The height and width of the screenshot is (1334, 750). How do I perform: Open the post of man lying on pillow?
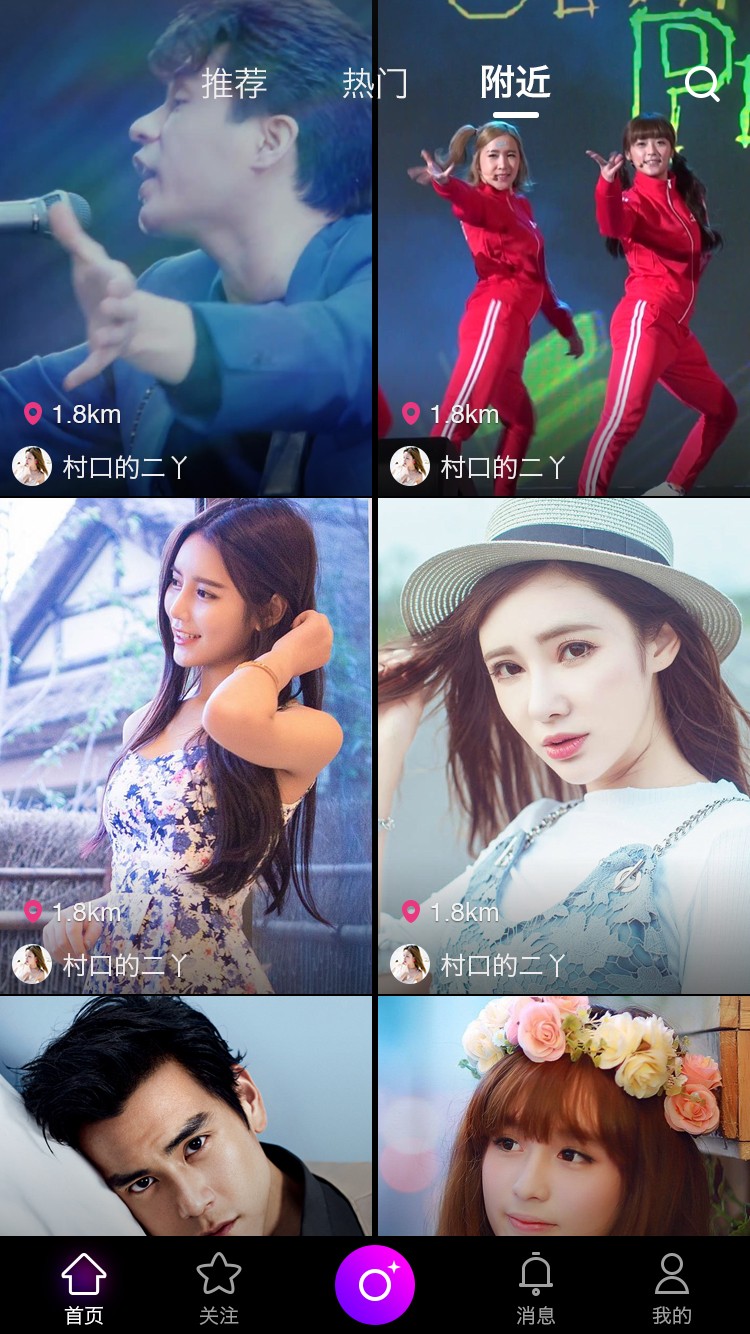tap(186, 1116)
